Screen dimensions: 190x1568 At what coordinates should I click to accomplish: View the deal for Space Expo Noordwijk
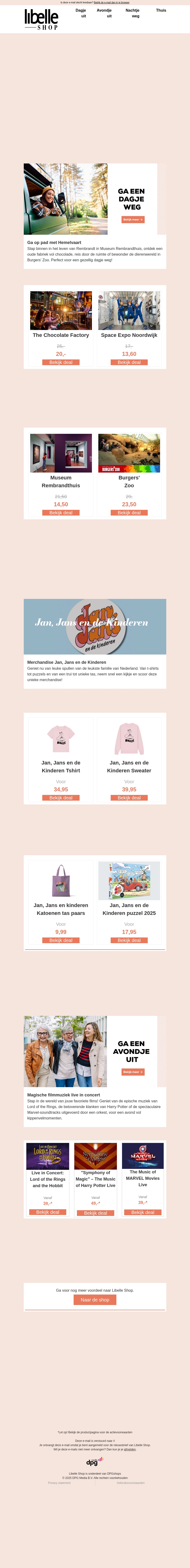pos(129,362)
